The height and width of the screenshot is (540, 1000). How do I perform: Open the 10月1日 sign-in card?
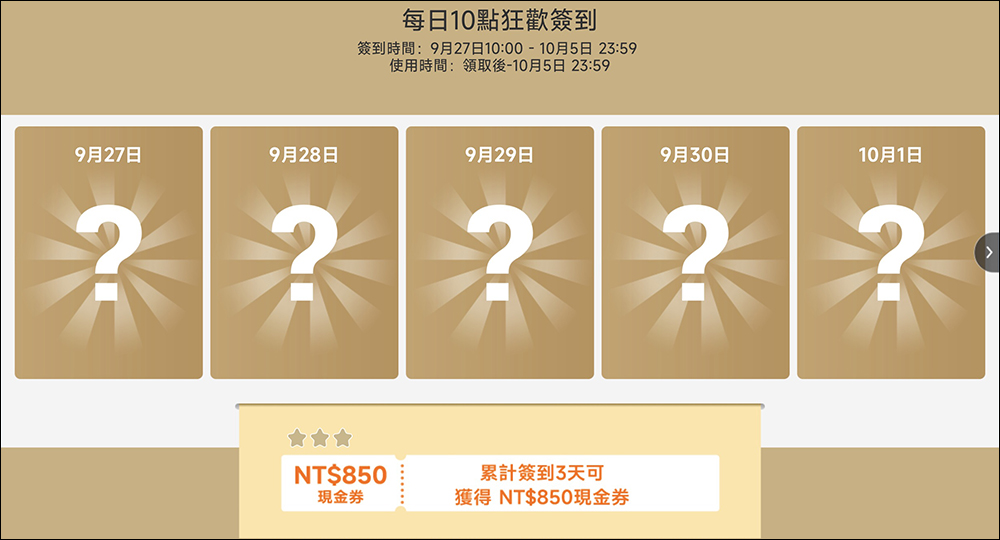[890, 253]
